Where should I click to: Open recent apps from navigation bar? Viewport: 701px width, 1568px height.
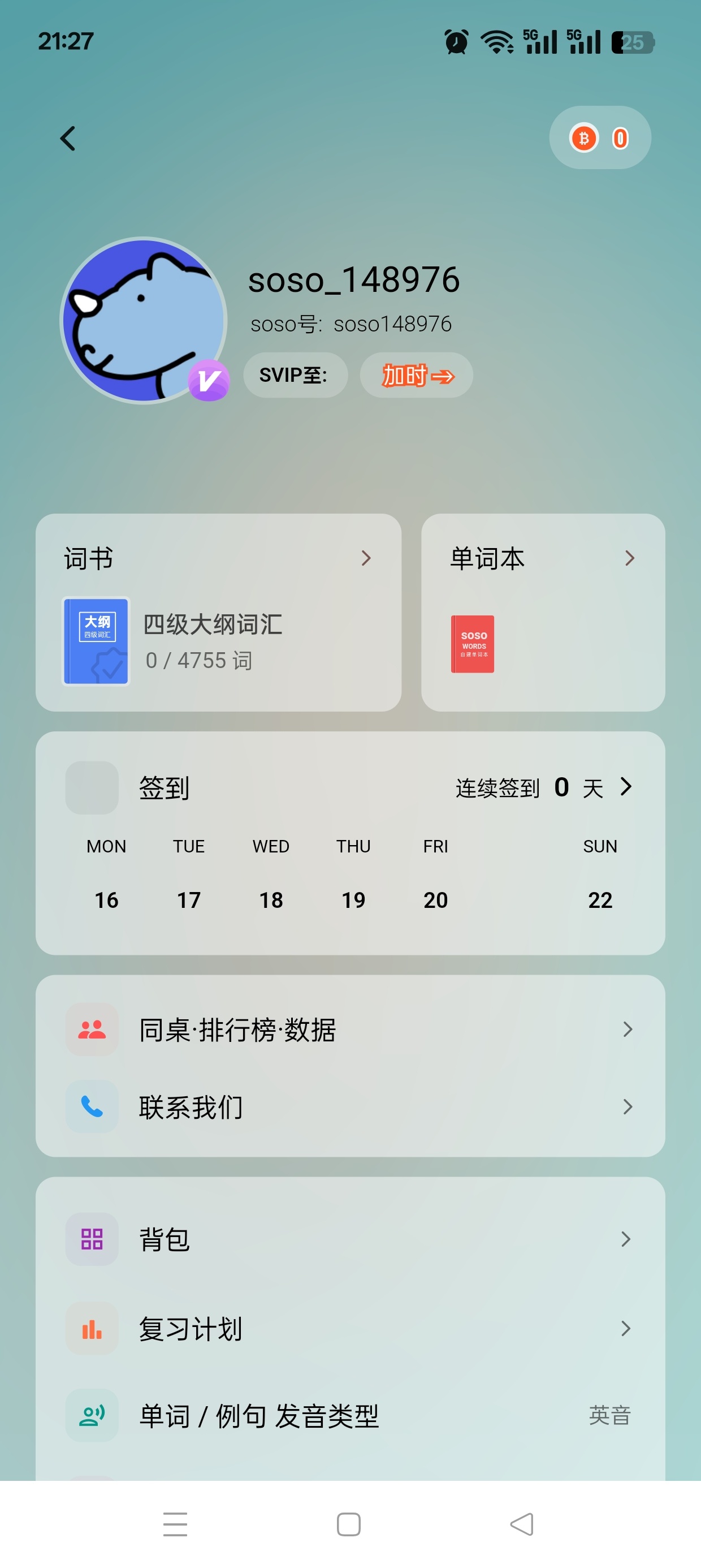[175, 1523]
